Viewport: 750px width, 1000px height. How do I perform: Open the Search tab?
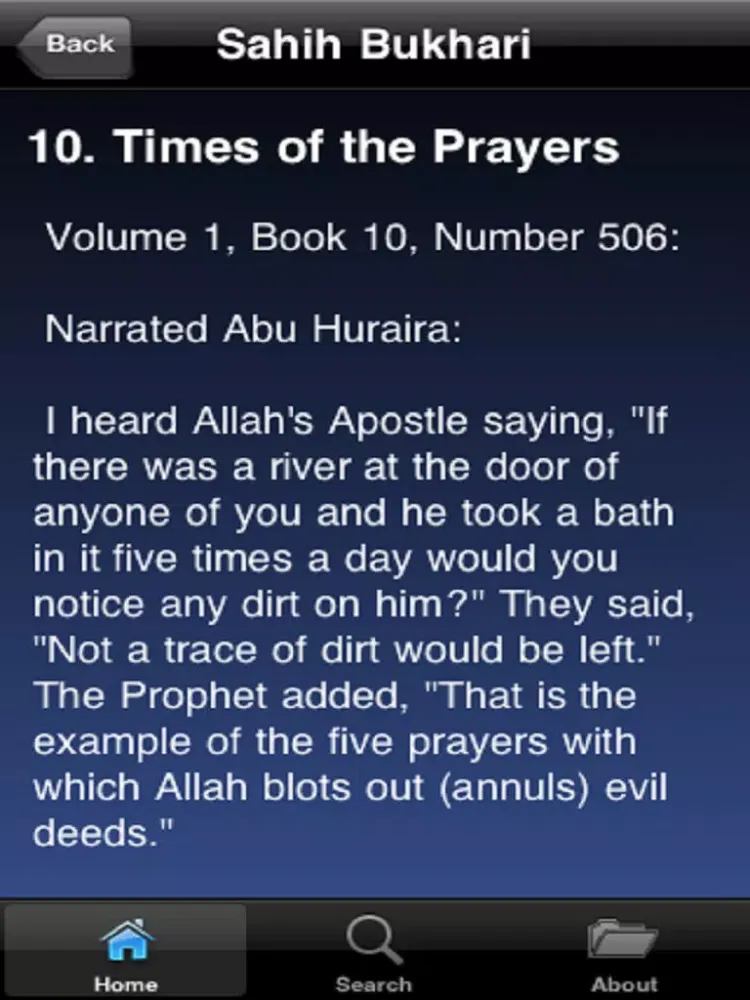tap(374, 952)
